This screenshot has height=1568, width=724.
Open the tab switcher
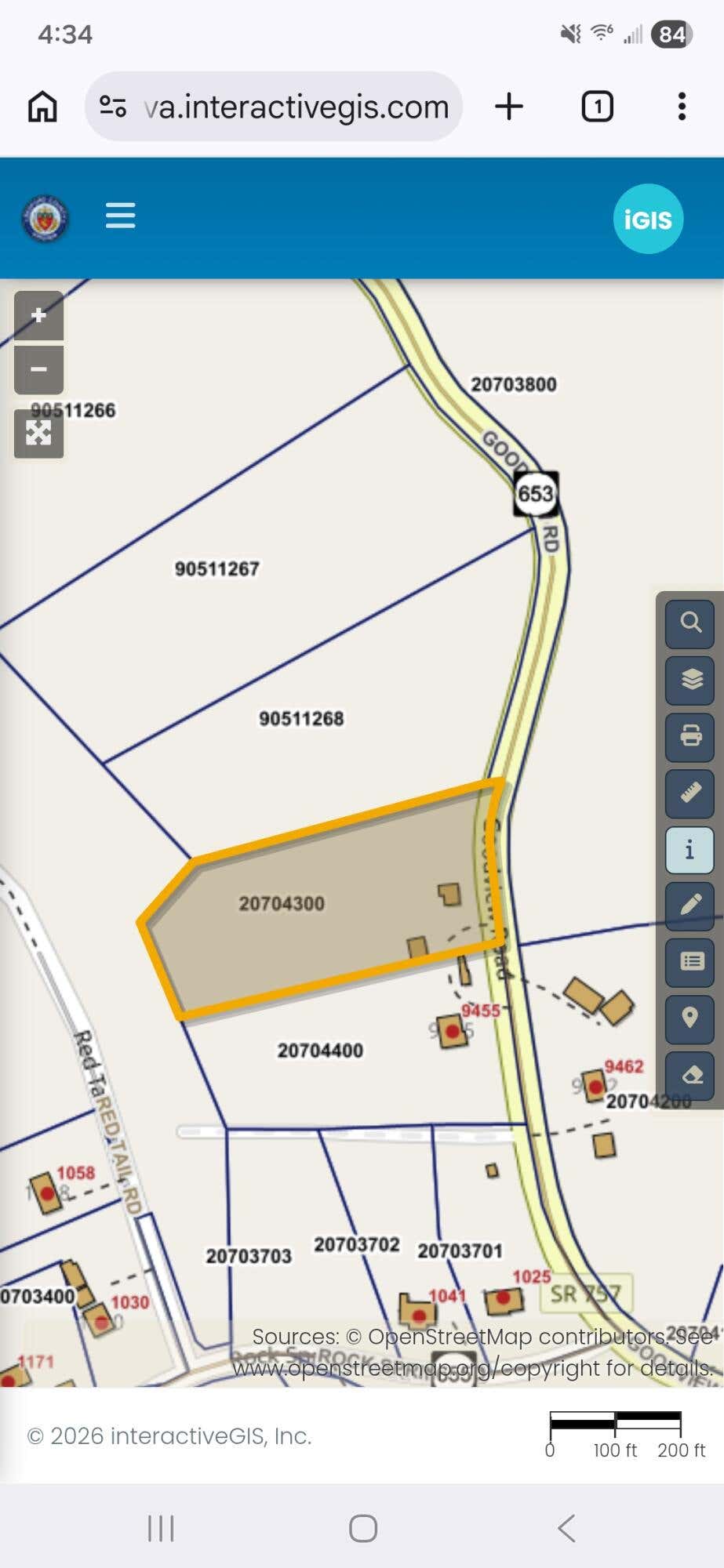[x=597, y=107]
